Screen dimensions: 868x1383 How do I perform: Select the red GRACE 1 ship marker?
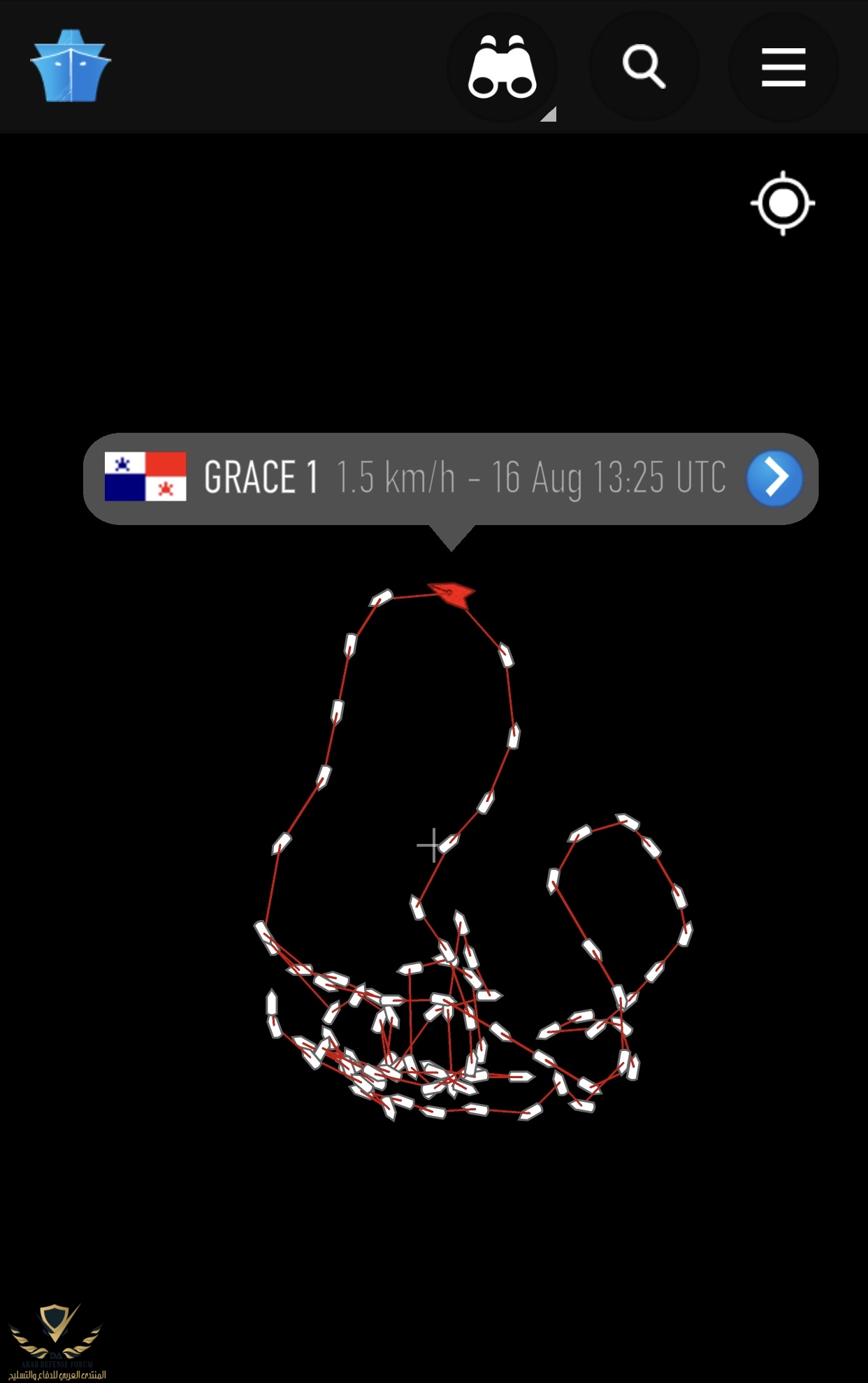coord(452,594)
